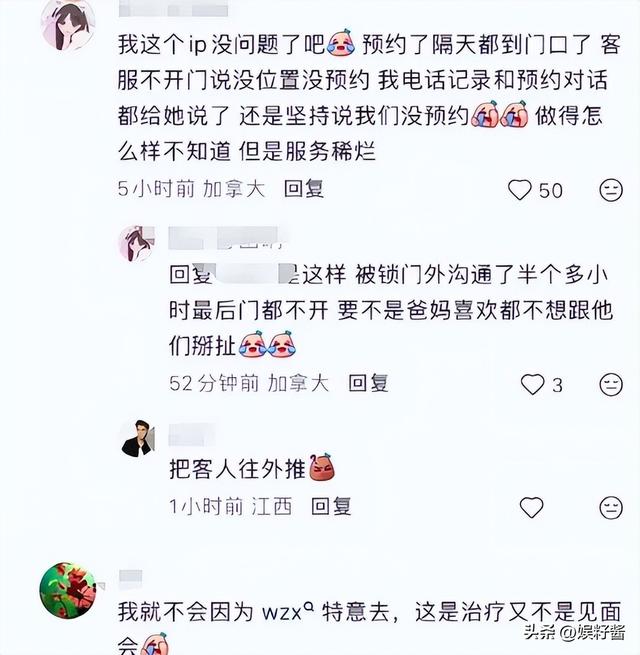
Task: Tap the face icon on the 52分钟前 reply
Action: pyautogui.click(x=610, y=384)
